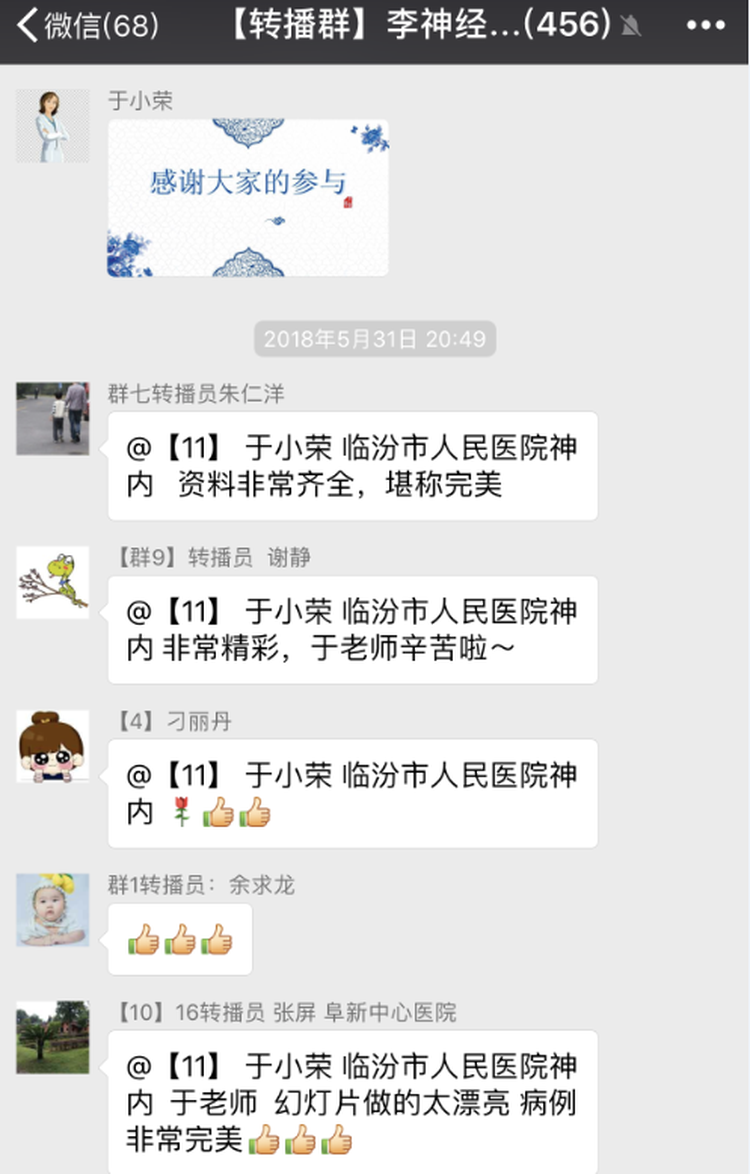Open 余求龙's baby photo avatar
Image resolution: width=750 pixels, height=1174 pixels.
pyautogui.click(x=52, y=910)
